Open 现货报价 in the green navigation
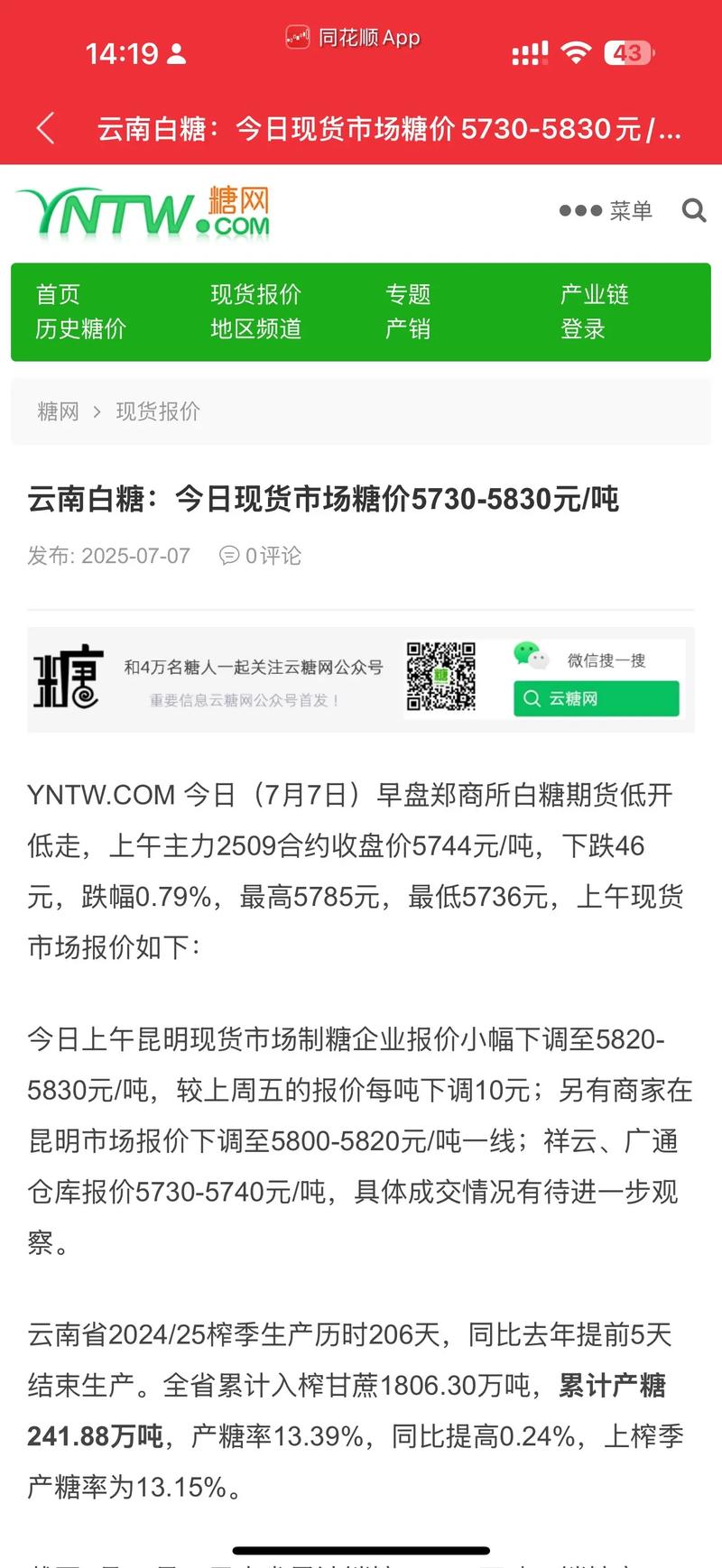Image resolution: width=722 pixels, height=1568 pixels. point(255,294)
